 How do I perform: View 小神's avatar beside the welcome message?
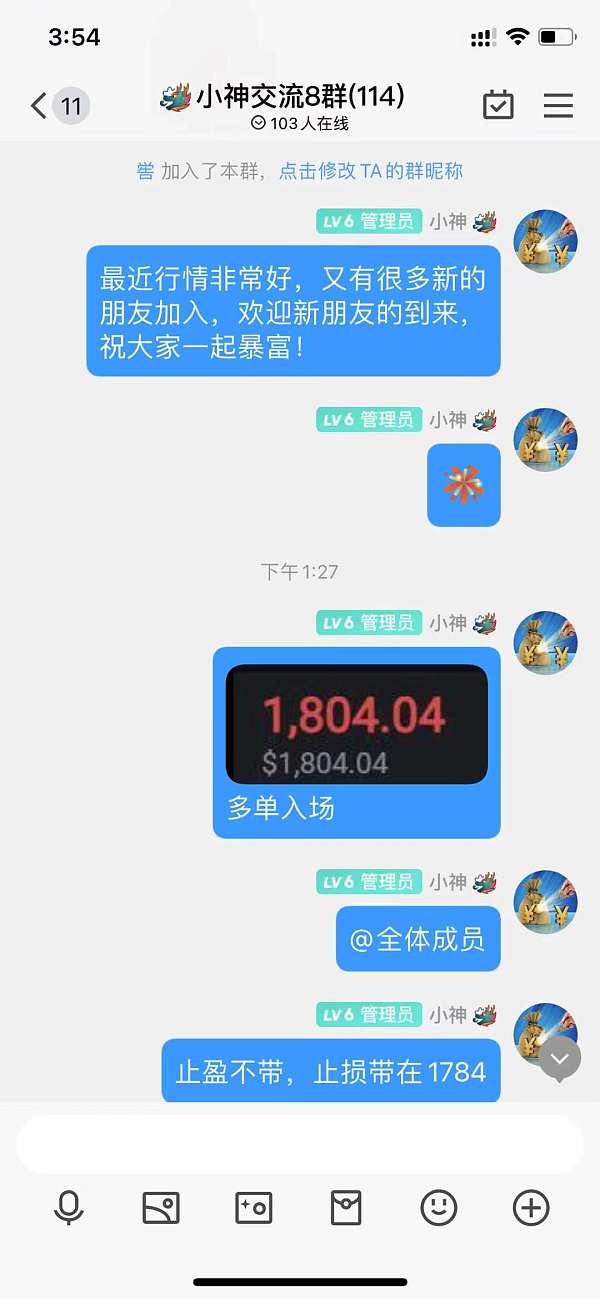(545, 241)
